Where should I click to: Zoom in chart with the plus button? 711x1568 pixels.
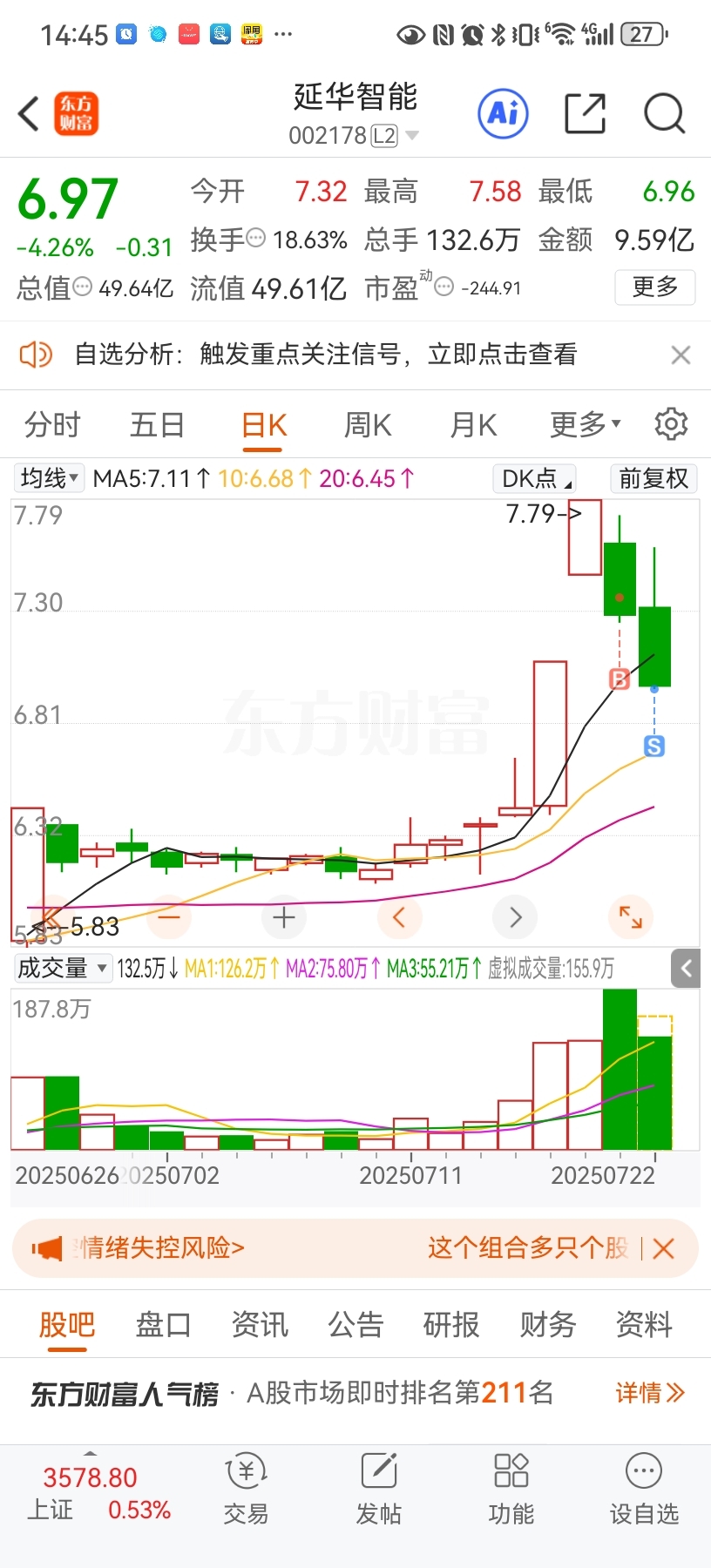point(284,917)
